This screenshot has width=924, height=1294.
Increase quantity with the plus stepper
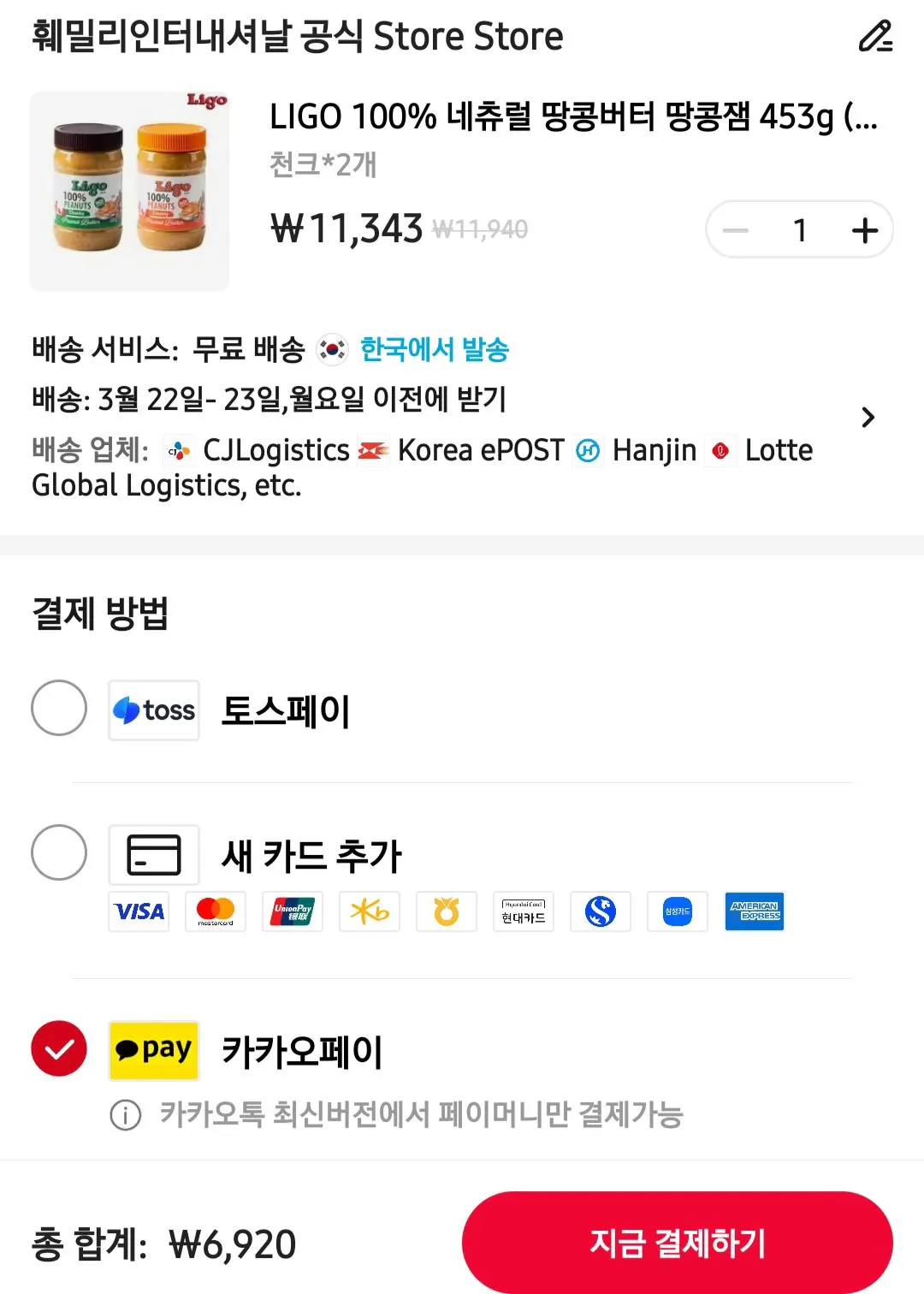coord(866,229)
